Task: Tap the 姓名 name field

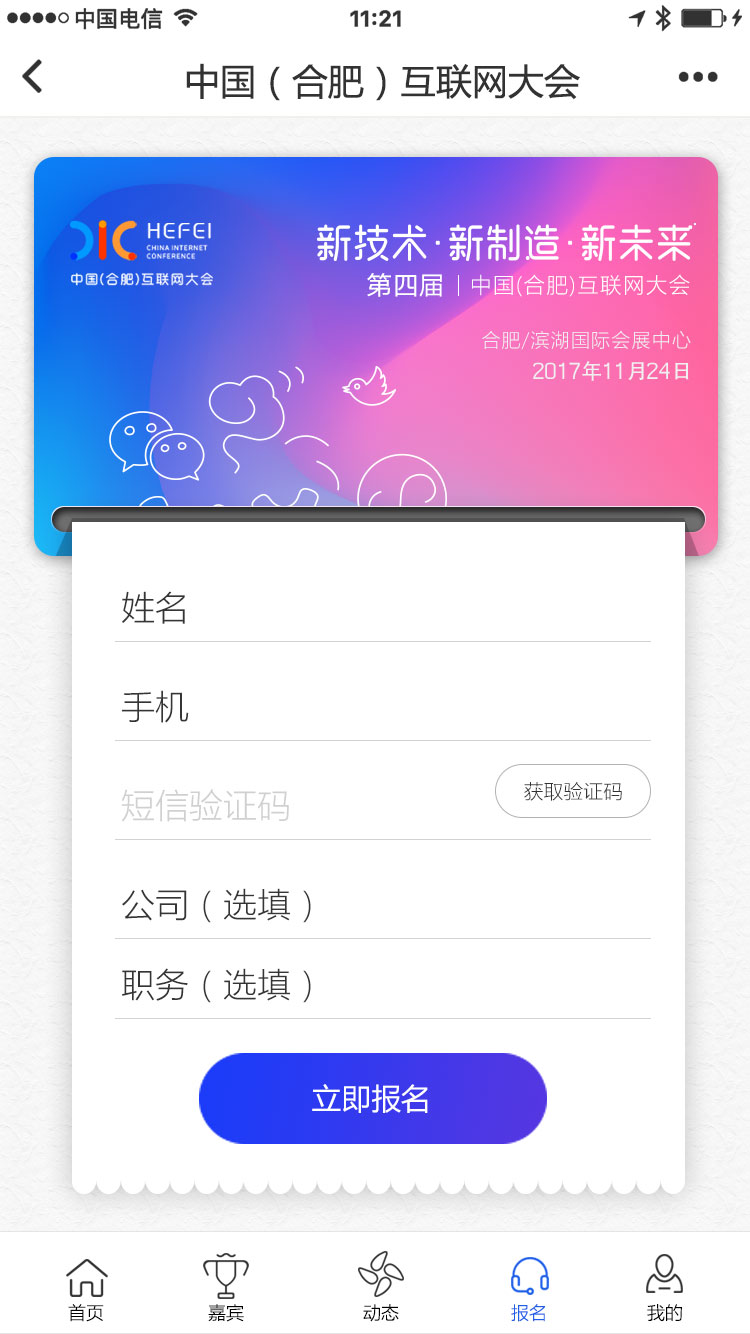Action: 383,608
